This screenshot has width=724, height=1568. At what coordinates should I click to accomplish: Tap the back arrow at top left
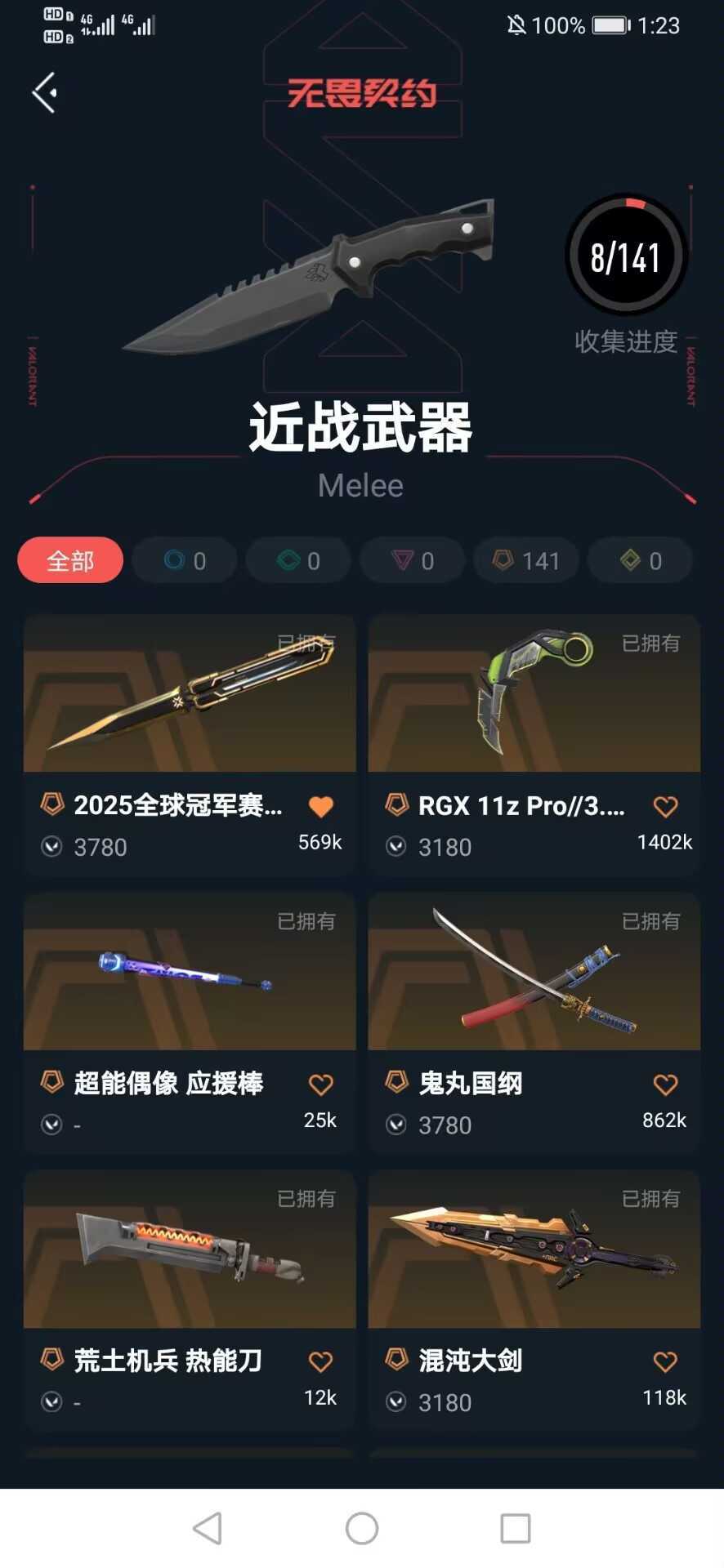coord(45,92)
